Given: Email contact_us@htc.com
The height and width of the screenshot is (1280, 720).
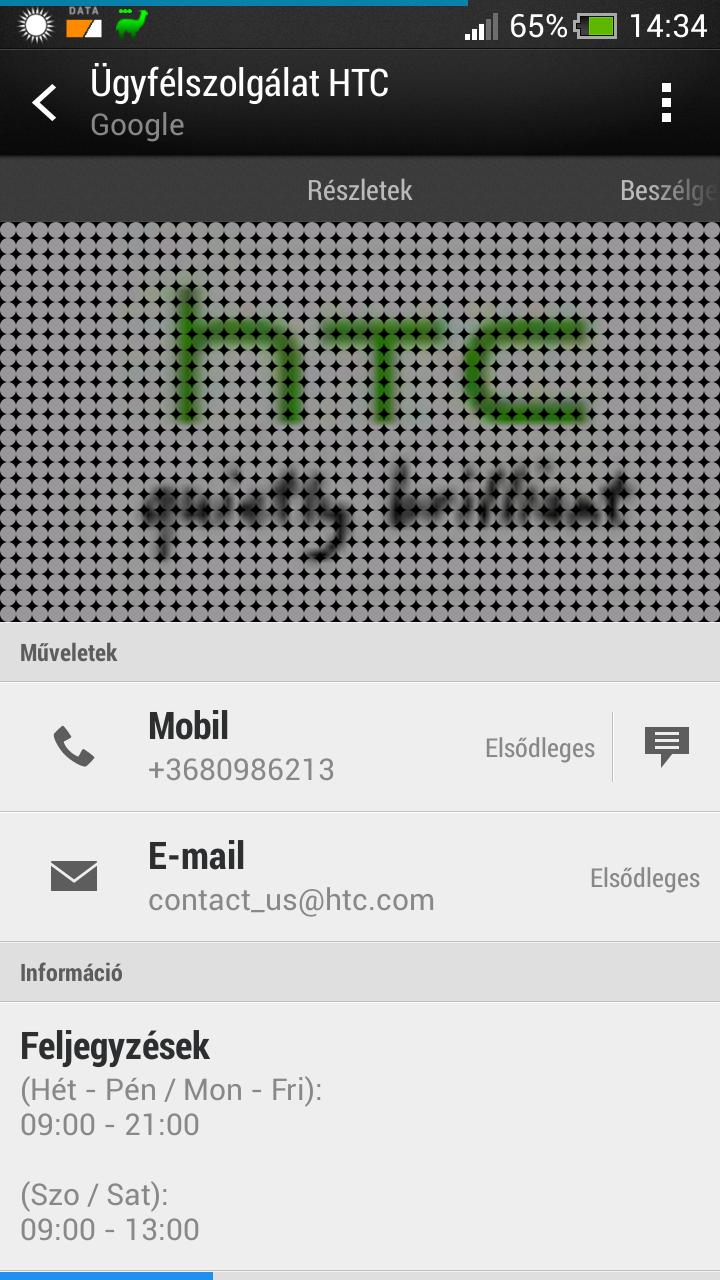Looking at the screenshot, I should tap(360, 877).
